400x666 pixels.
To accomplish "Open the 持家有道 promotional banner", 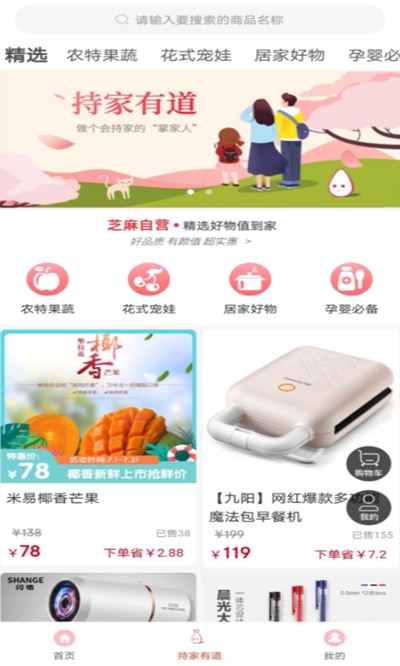I will (200, 139).
